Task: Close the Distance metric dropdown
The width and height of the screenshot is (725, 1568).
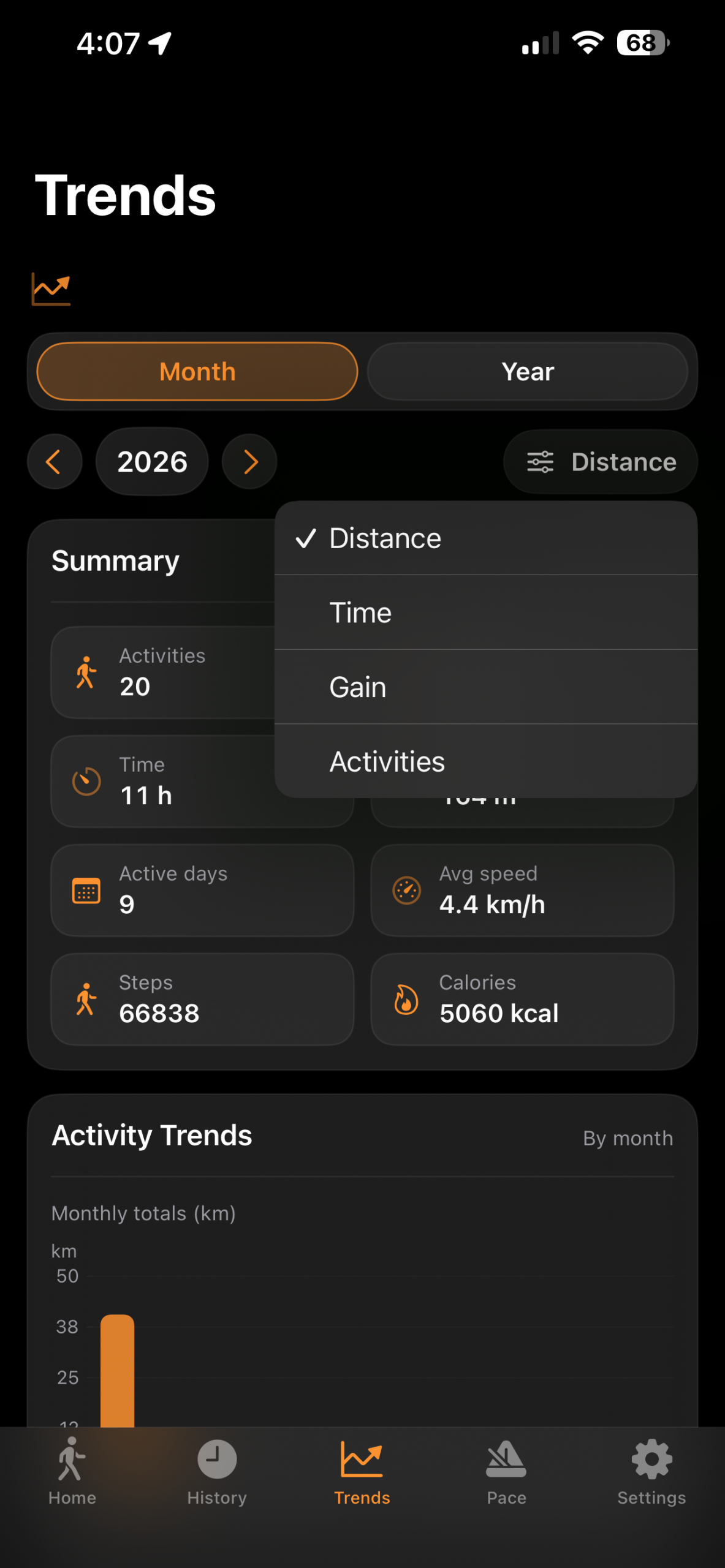Action: (601, 462)
